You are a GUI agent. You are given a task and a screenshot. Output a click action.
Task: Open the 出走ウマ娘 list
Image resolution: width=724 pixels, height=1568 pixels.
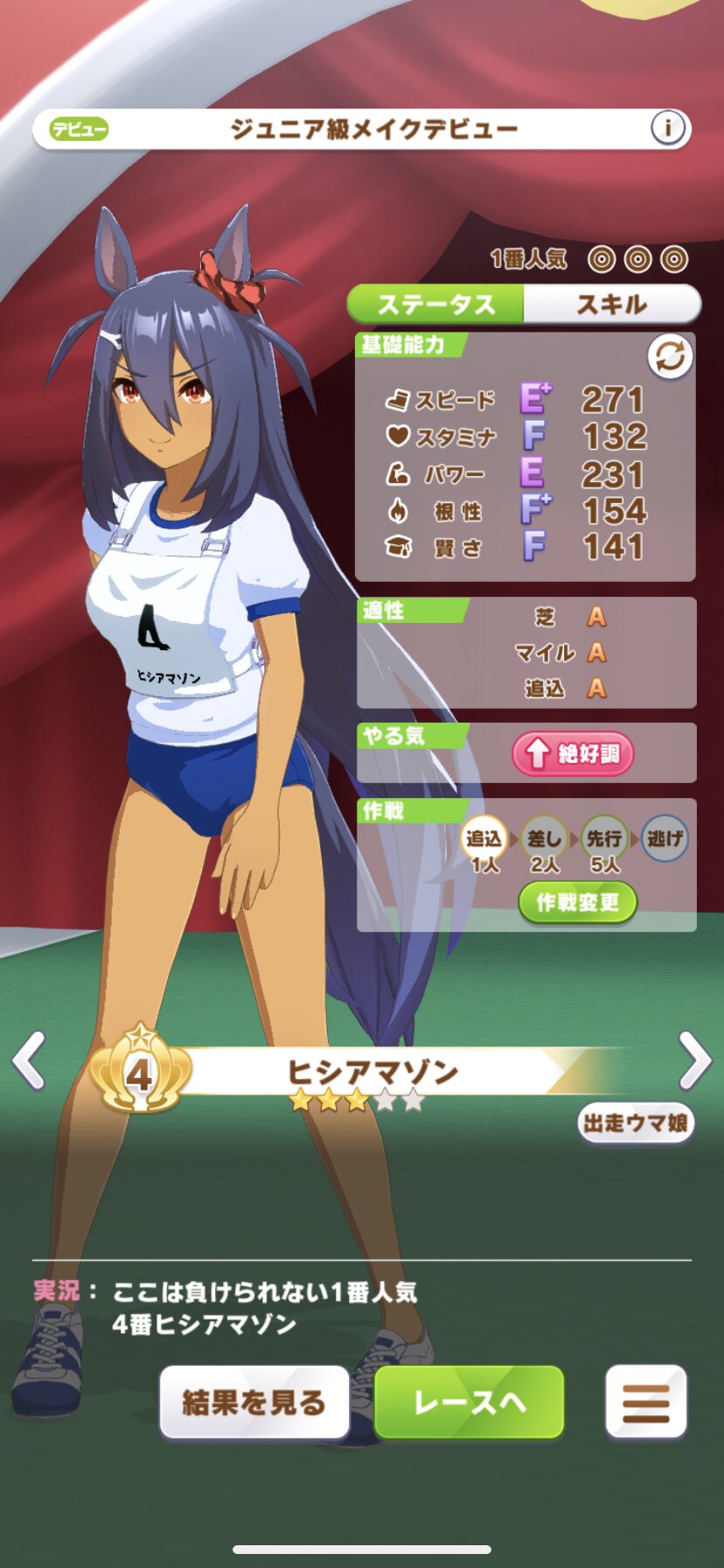click(x=636, y=1123)
